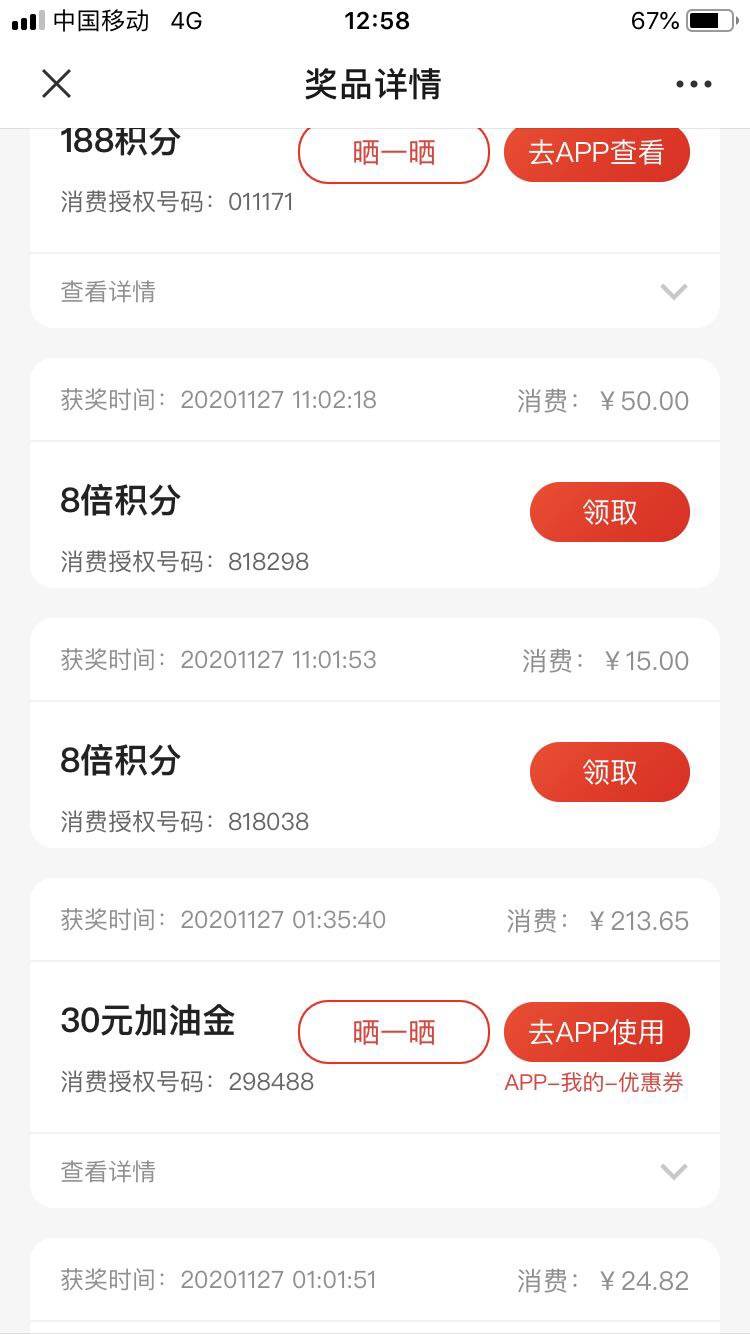Expand 查看详情 under the 30元加油金 prize
This screenshot has height=1334, width=750.
coord(375,1171)
